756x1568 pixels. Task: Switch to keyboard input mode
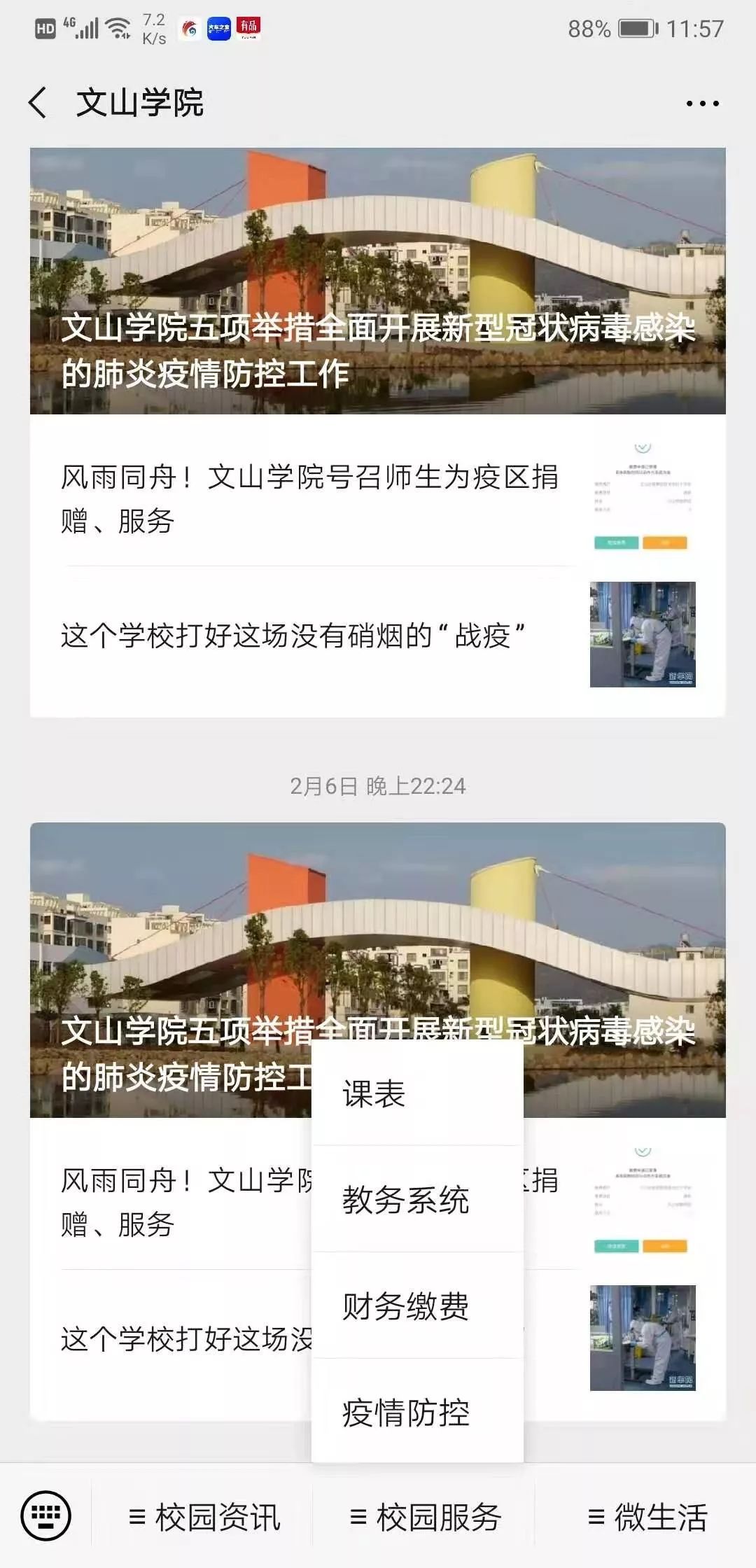tap(46, 1515)
